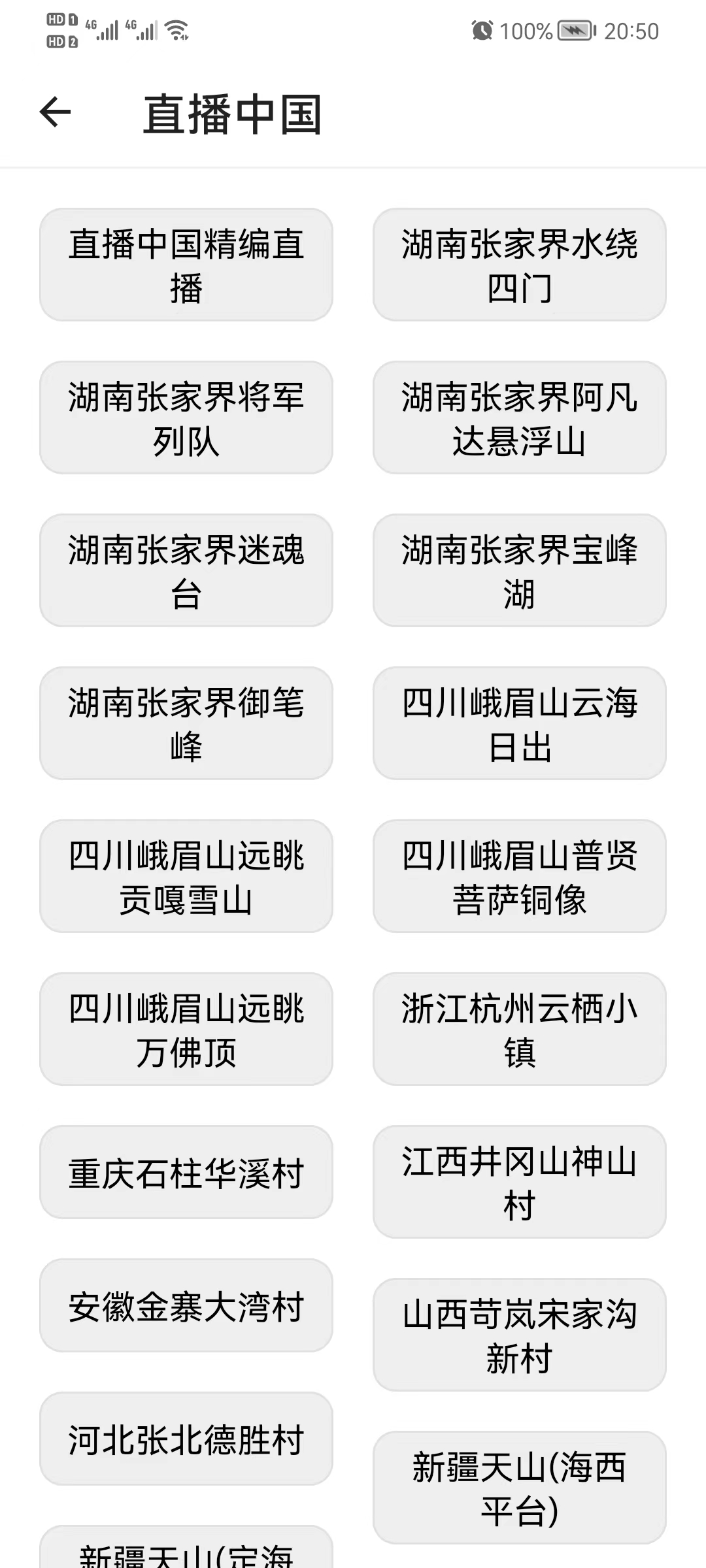Watch 四川峨眉山云海日出
This screenshot has height=1568, width=706.
[x=519, y=724]
